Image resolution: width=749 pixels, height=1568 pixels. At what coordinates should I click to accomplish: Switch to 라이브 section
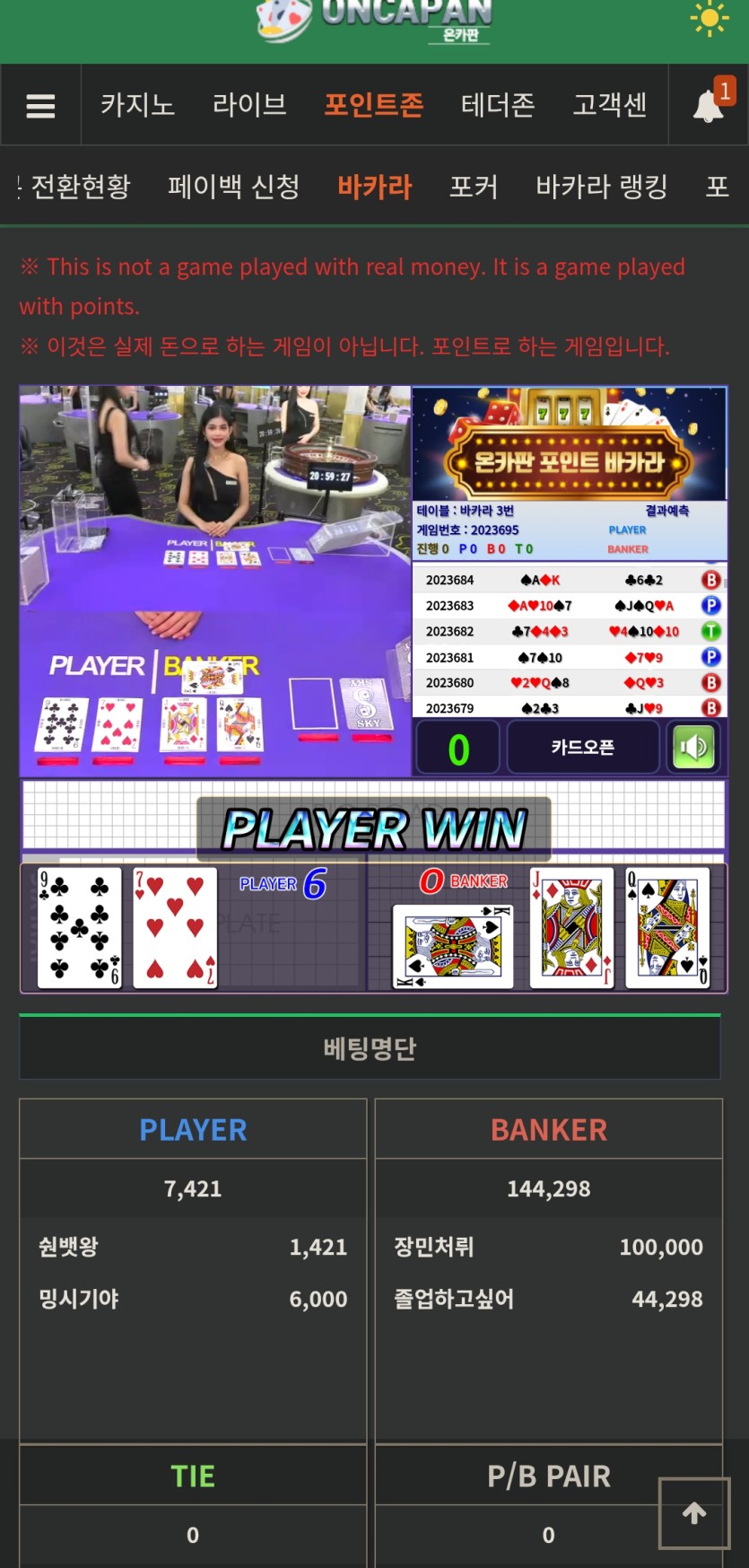pos(249,105)
